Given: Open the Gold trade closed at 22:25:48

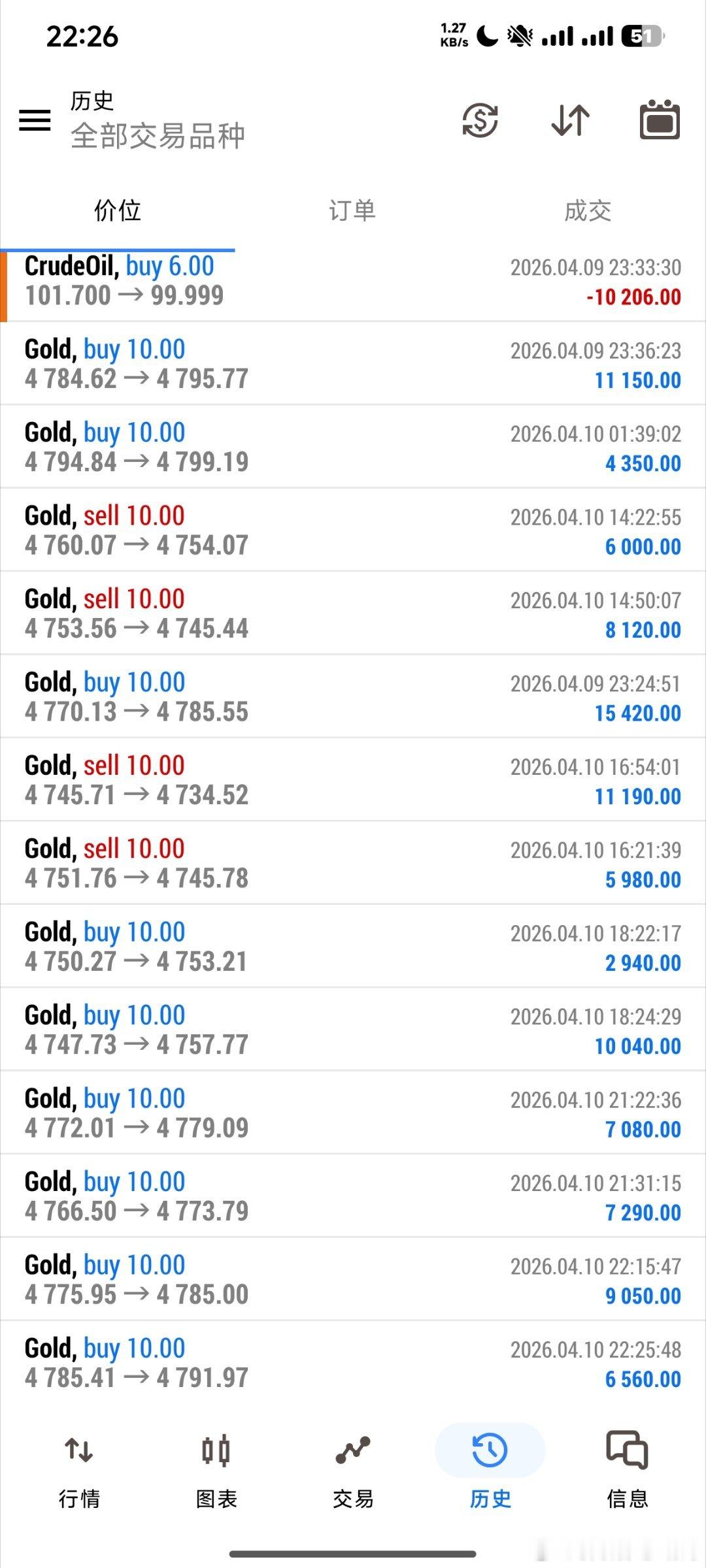Looking at the screenshot, I should point(353,1363).
